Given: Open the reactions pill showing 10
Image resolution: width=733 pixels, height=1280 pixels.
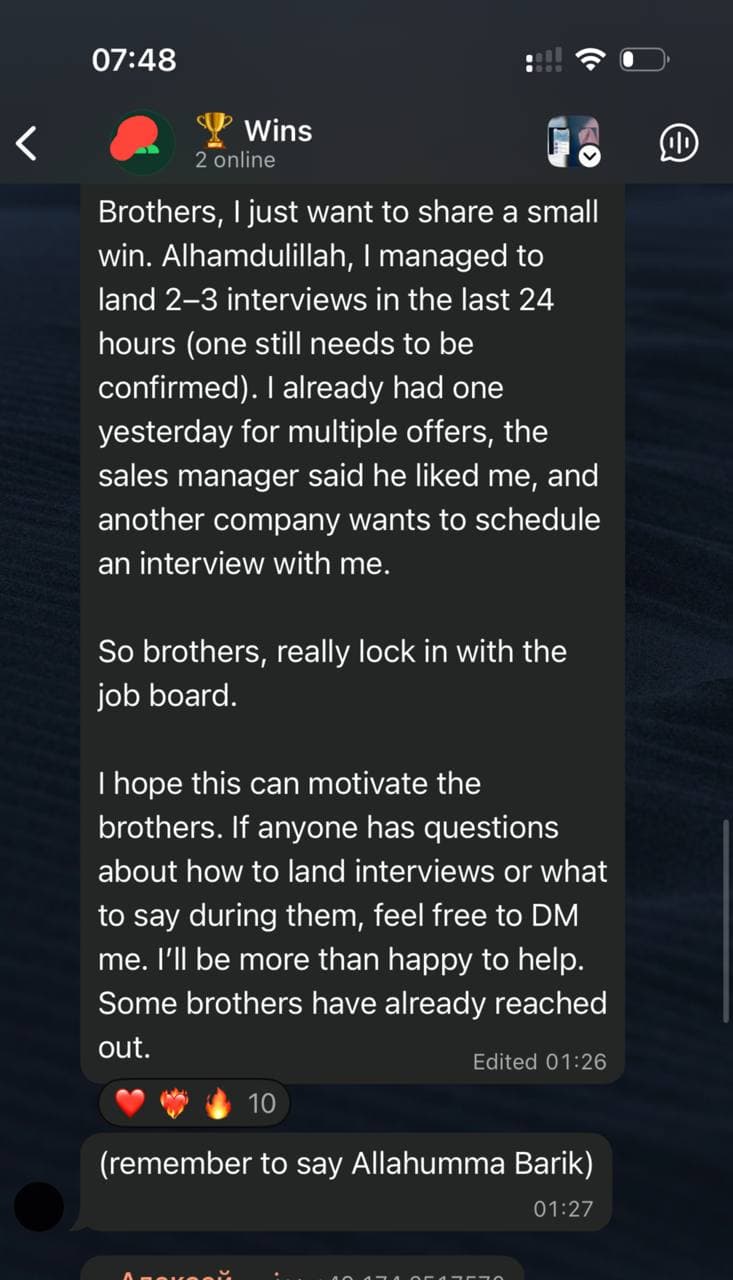Looking at the screenshot, I should tap(194, 1103).
